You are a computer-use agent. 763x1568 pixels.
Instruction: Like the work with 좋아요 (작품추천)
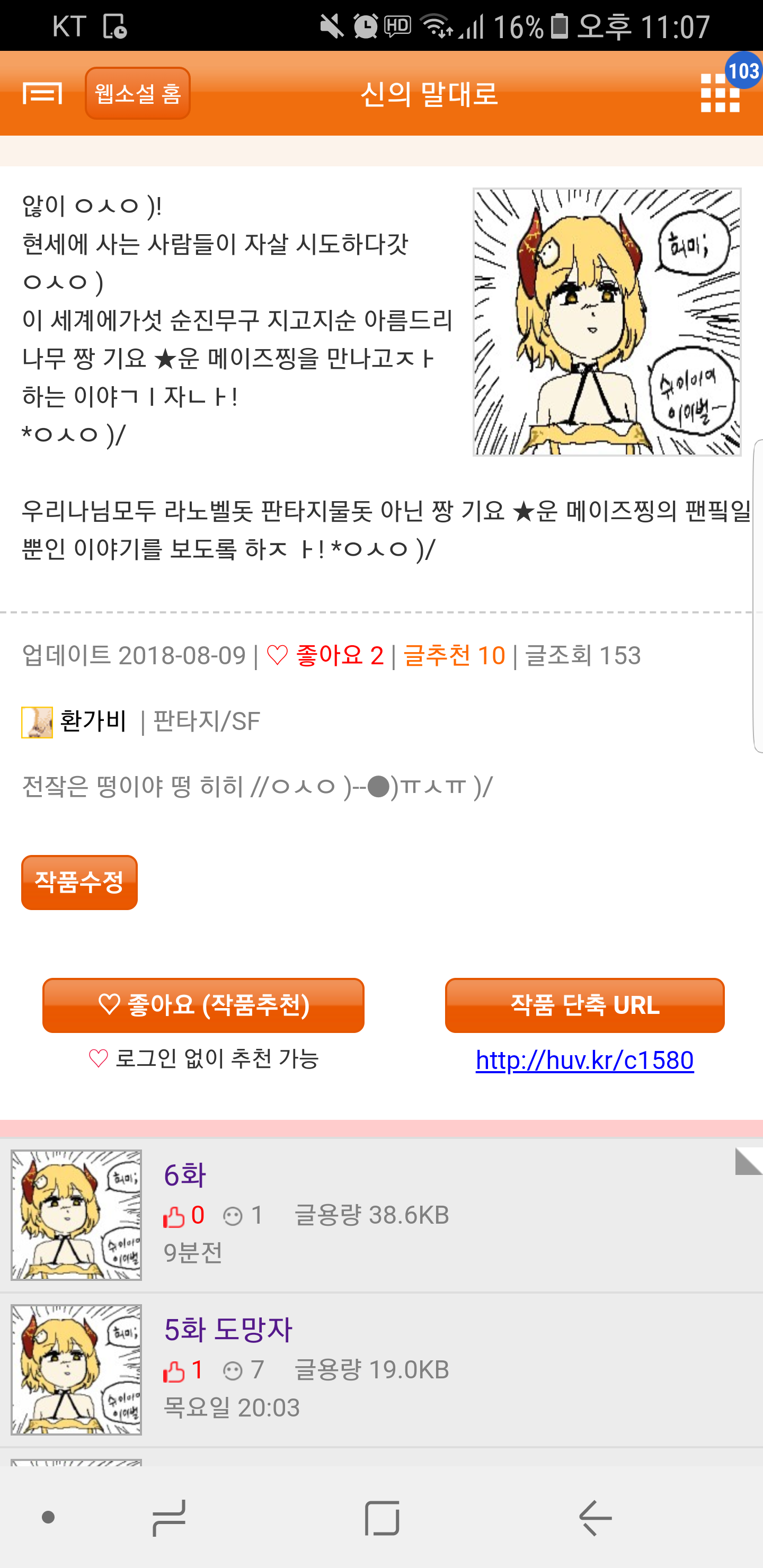203,1005
